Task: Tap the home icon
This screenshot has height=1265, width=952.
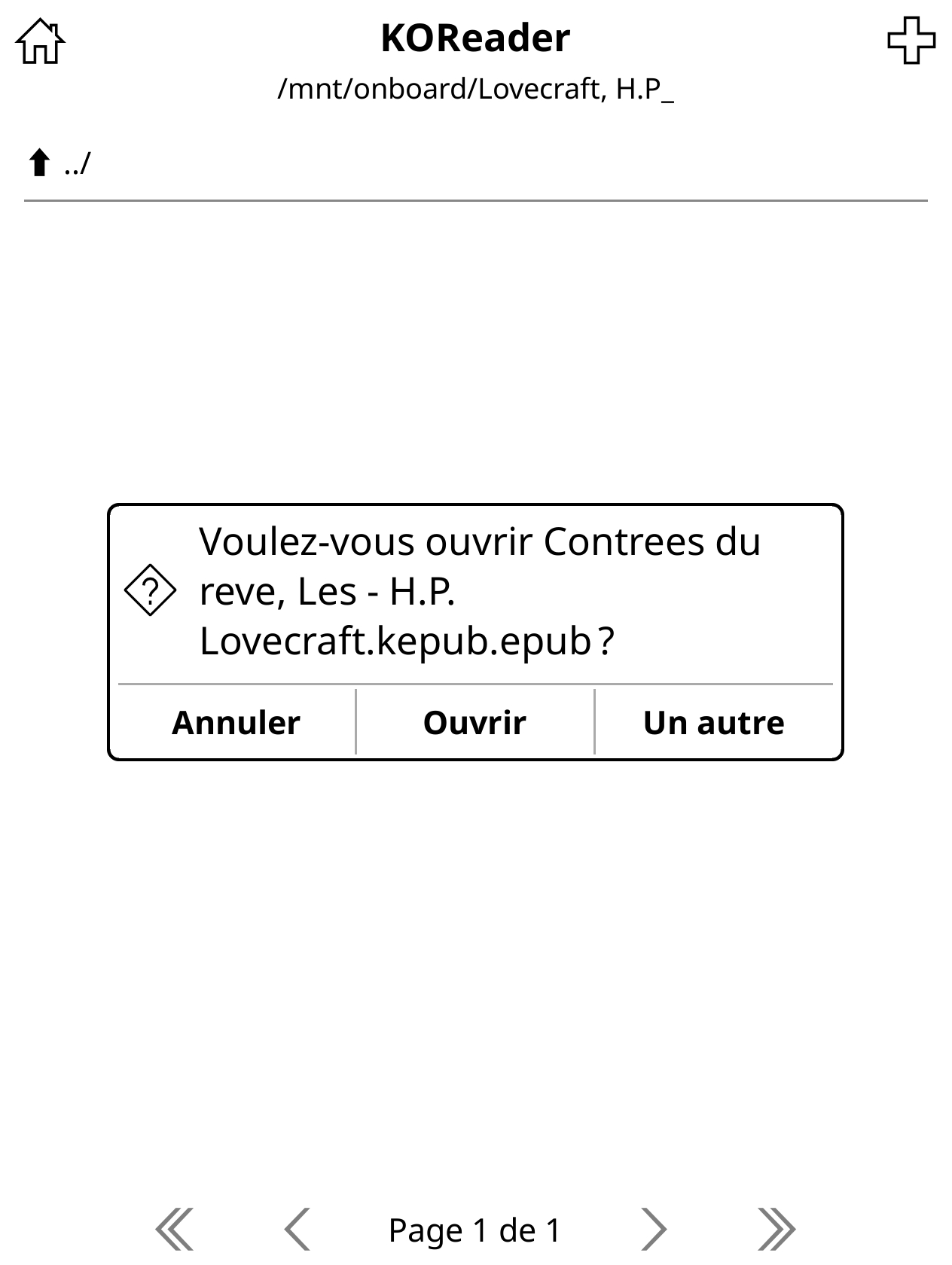Action: (x=40, y=41)
